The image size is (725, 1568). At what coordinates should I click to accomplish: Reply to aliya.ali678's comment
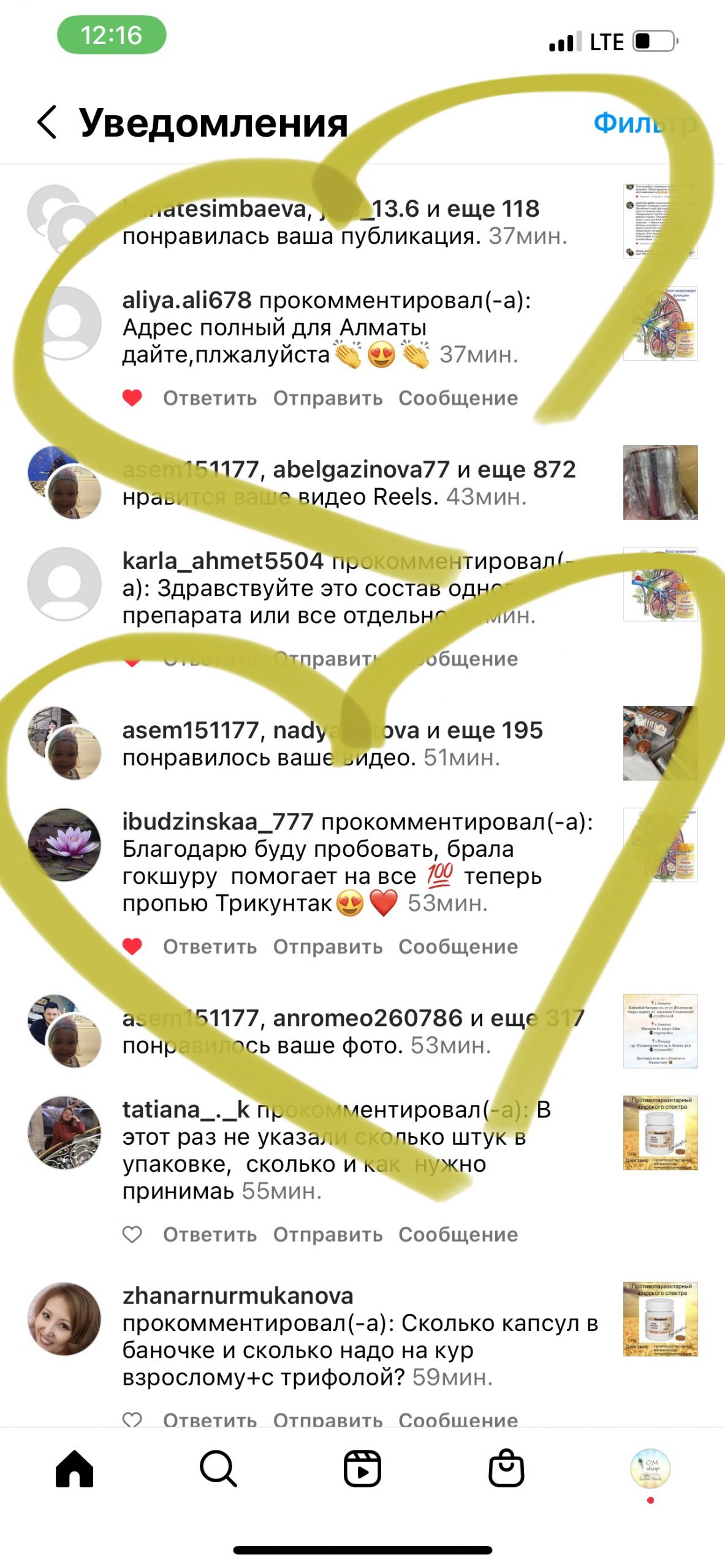[x=210, y=398]
